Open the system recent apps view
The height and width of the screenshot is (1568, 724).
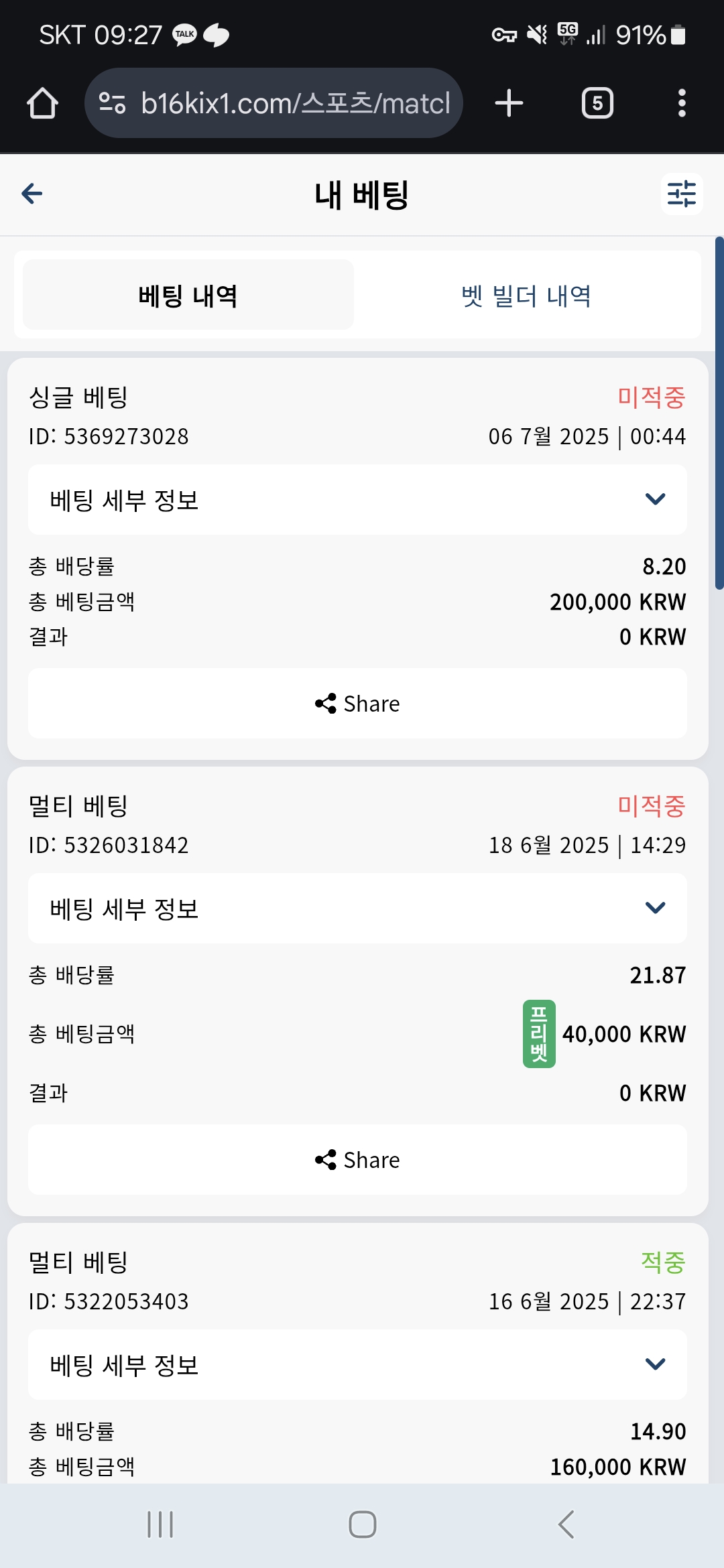coord(160,1524)
